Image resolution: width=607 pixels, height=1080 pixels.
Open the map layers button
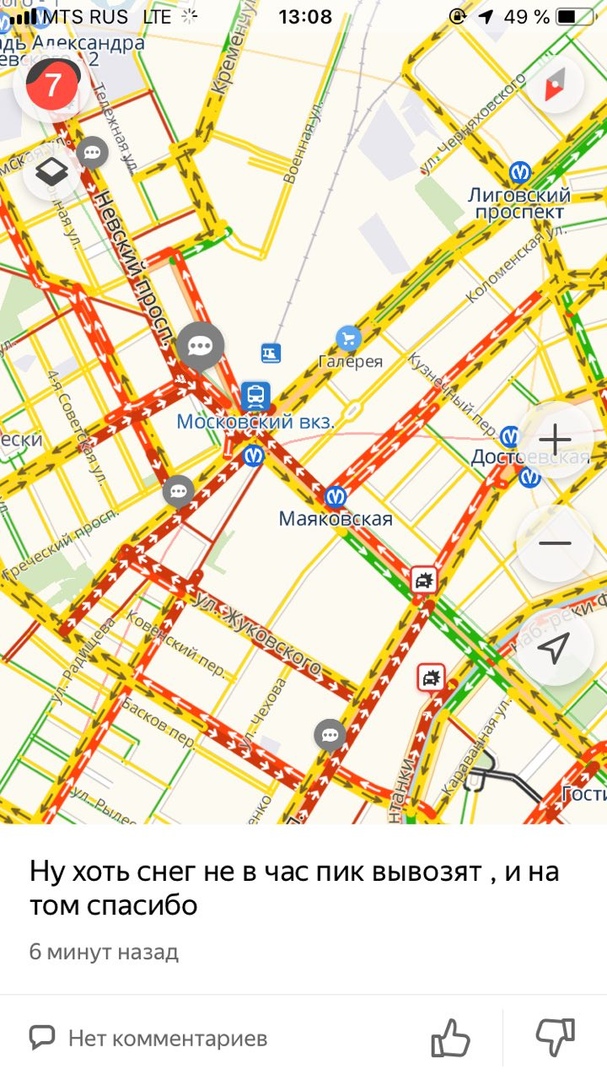[52, 172]
